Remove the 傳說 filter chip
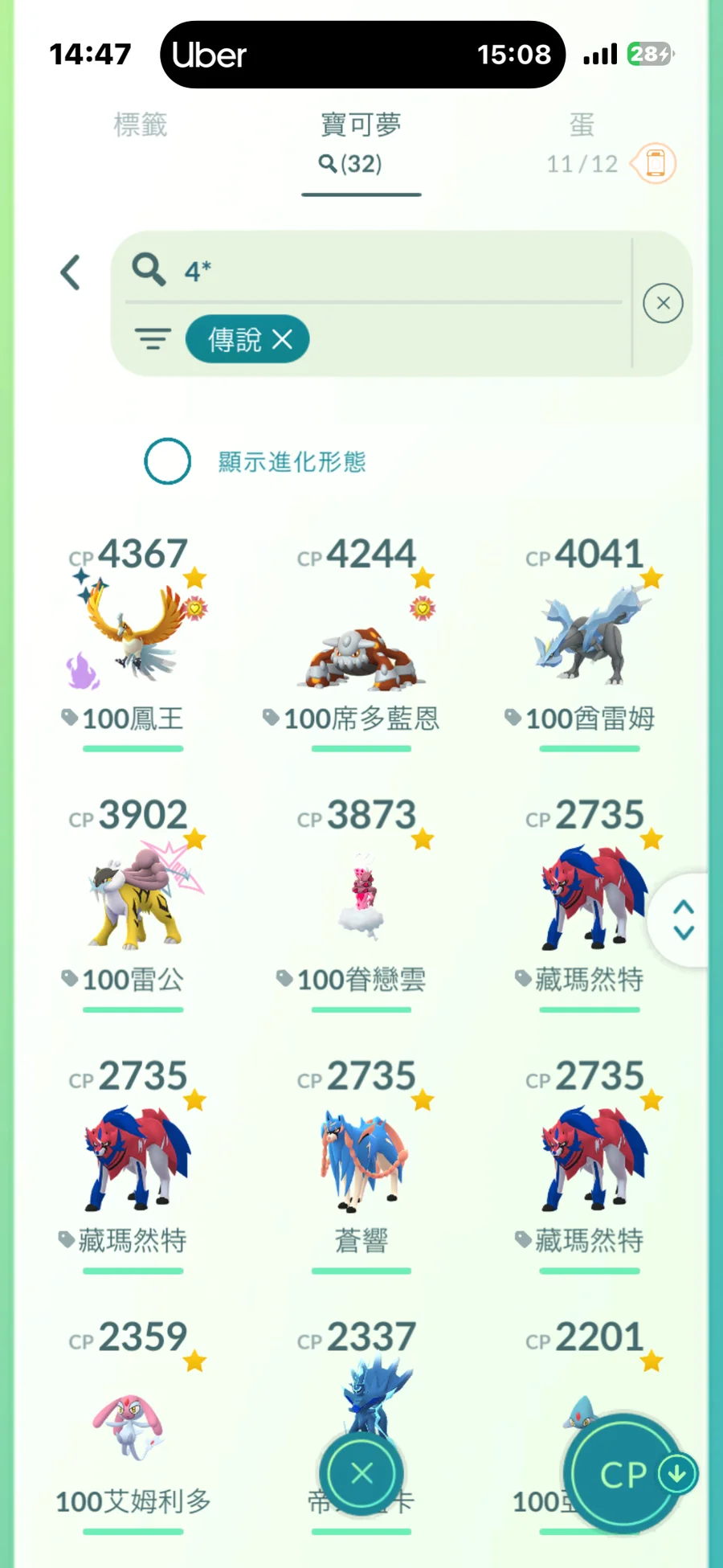Viewport: 723px width, 1568px height. [x=282, y=339]
